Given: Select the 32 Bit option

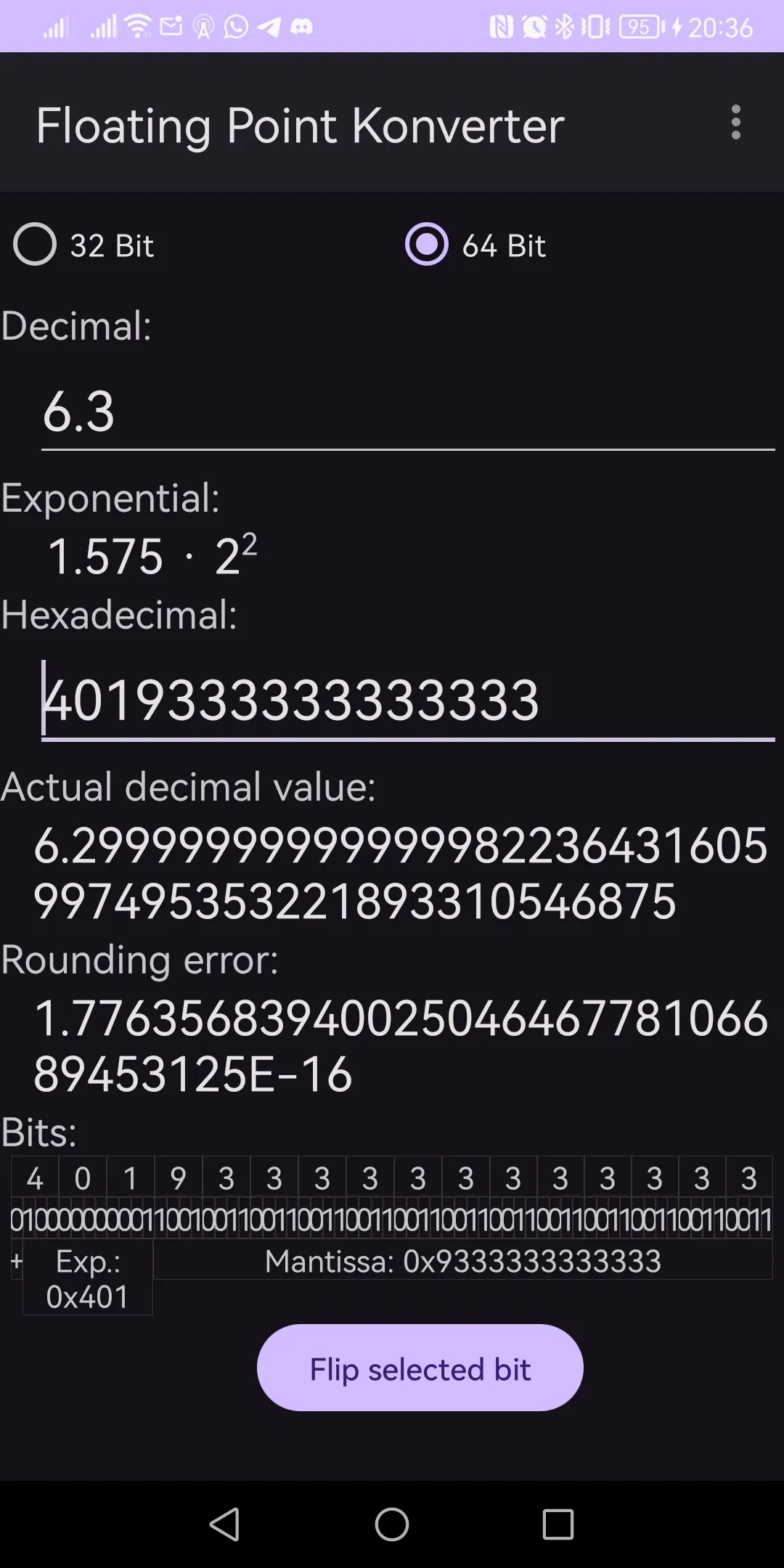Looking at the screenshot, I should [x=83, y=245].
